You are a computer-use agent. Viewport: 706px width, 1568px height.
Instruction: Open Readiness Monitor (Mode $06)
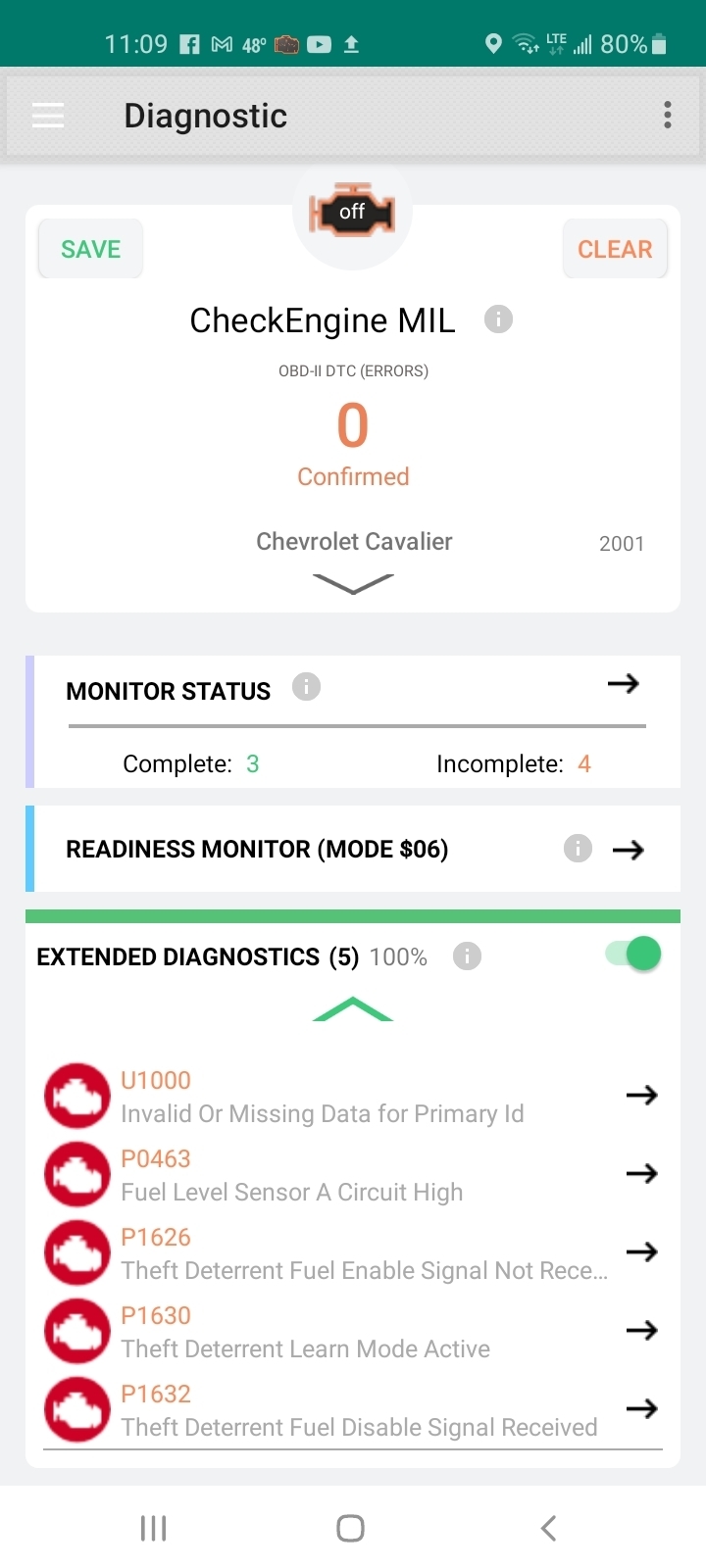tap(628, 850)
